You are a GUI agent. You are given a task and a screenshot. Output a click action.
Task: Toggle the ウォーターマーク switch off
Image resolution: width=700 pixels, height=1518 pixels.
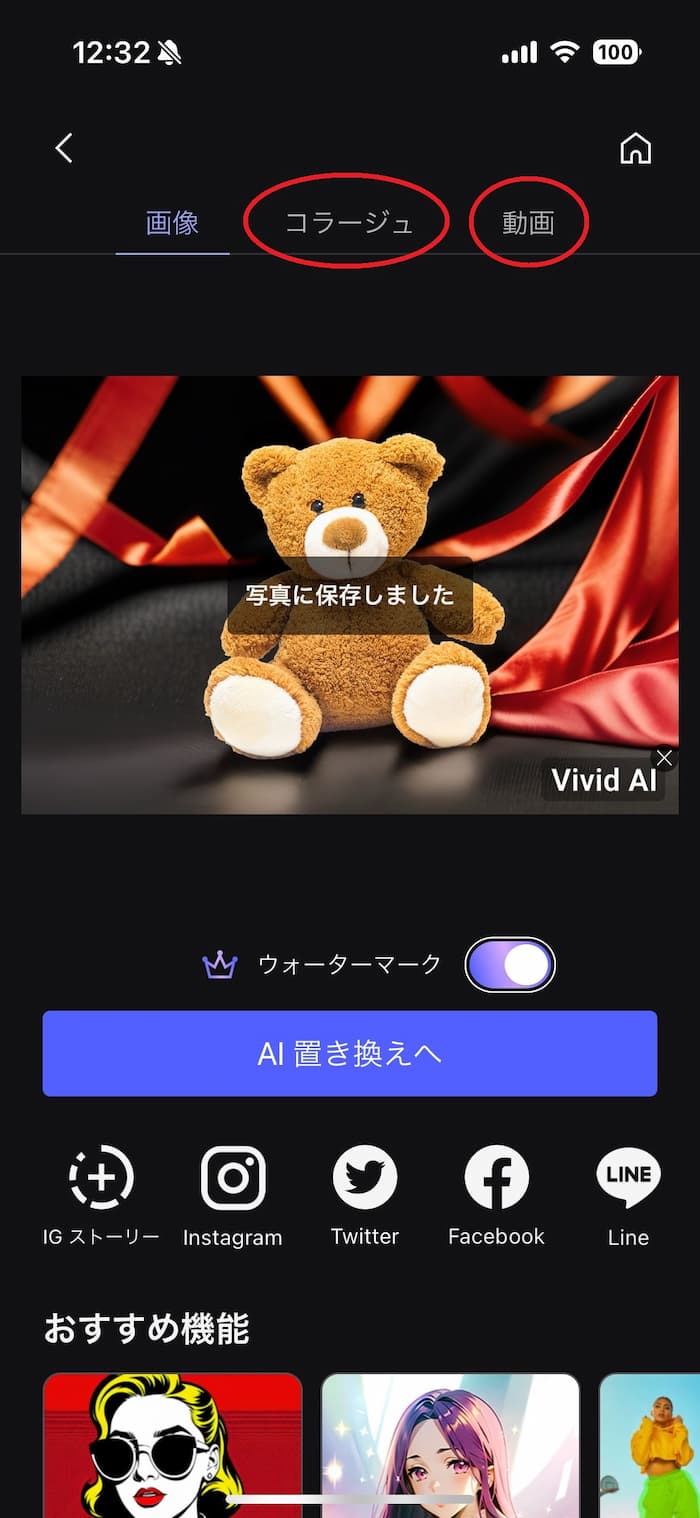(510, 965)
